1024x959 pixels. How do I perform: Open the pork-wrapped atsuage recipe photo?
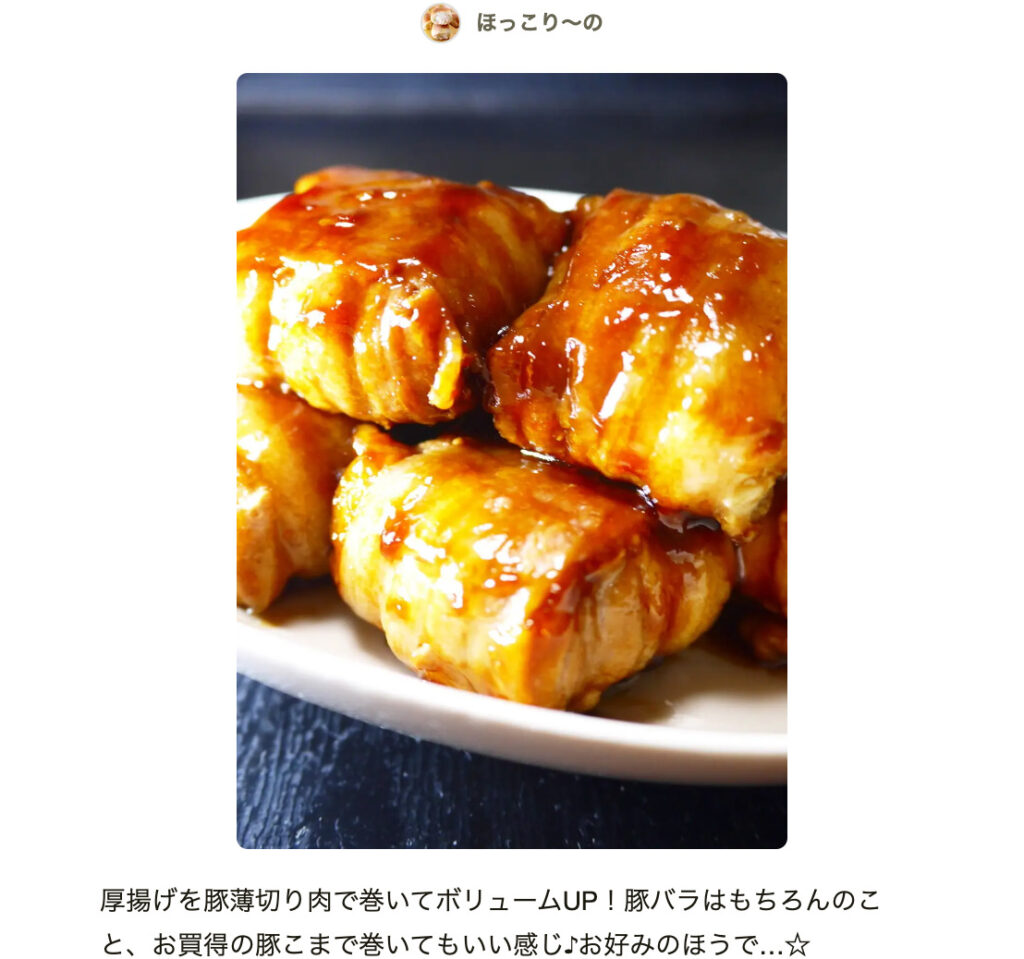(x=511, y=460)
